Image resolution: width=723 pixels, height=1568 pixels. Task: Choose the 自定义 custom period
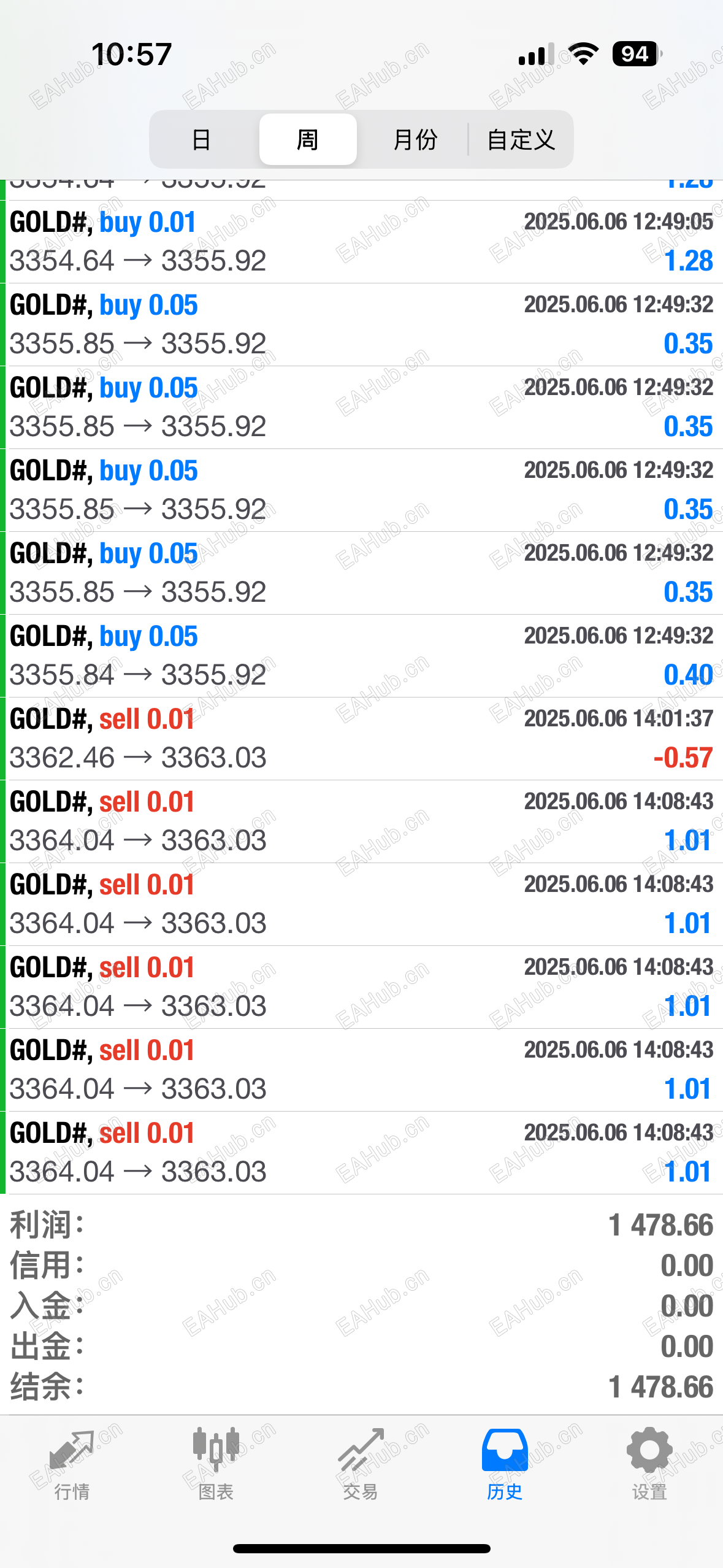(521, 140)
